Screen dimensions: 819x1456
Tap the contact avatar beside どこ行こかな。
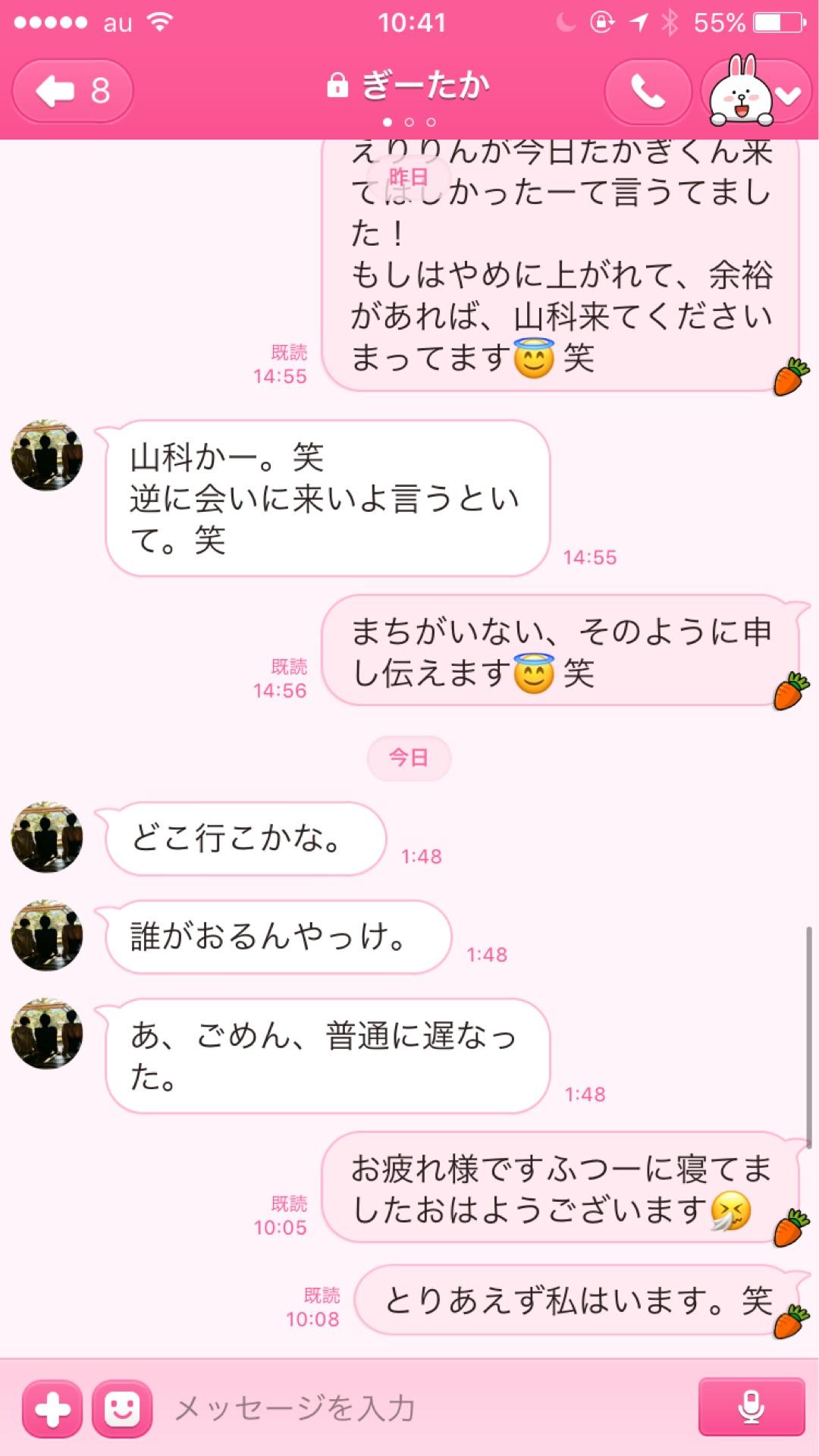click(47, 836)
